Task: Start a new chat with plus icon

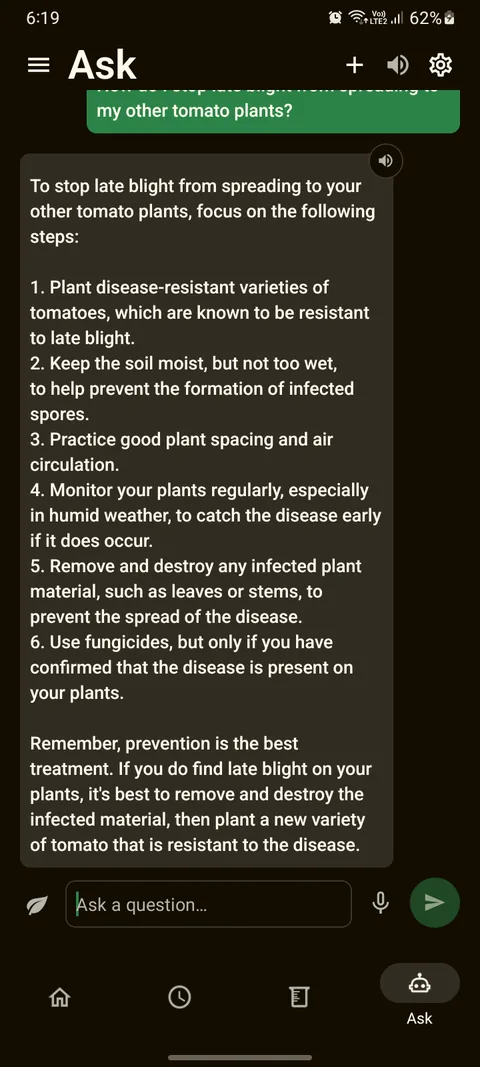Action: point(354,65)
